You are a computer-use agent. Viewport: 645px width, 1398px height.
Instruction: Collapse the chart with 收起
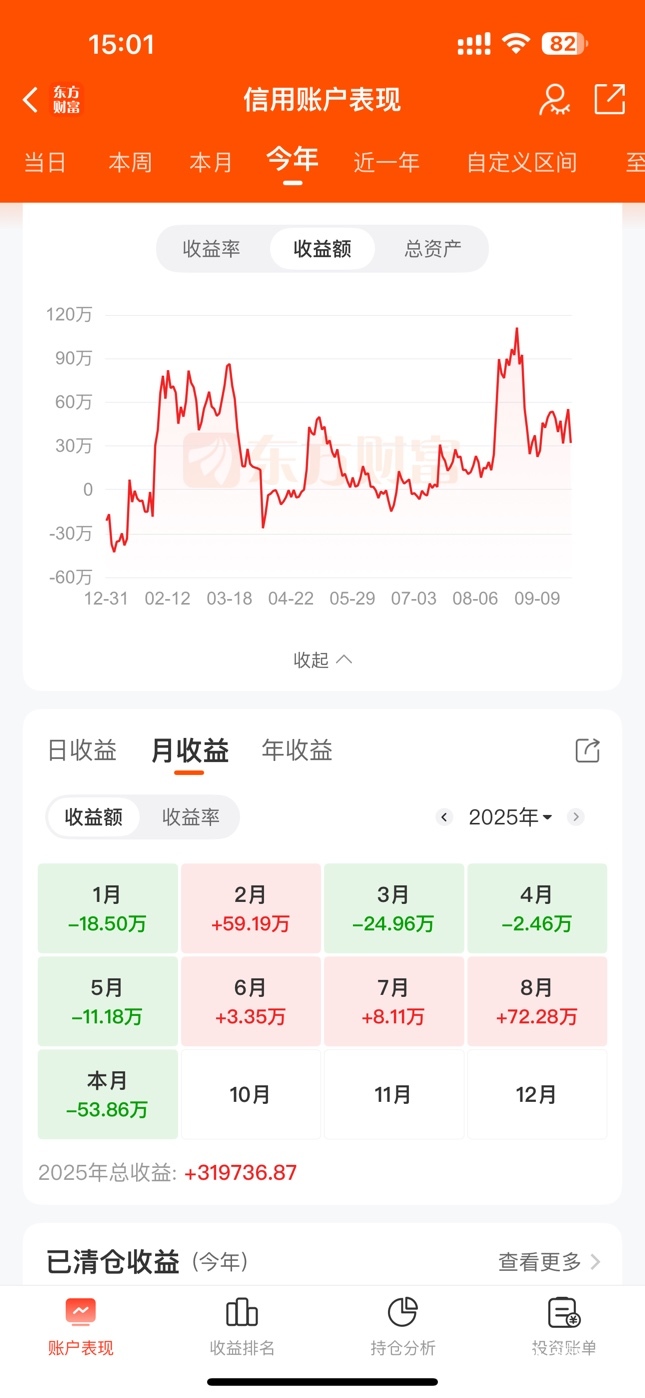pos(322,660)
